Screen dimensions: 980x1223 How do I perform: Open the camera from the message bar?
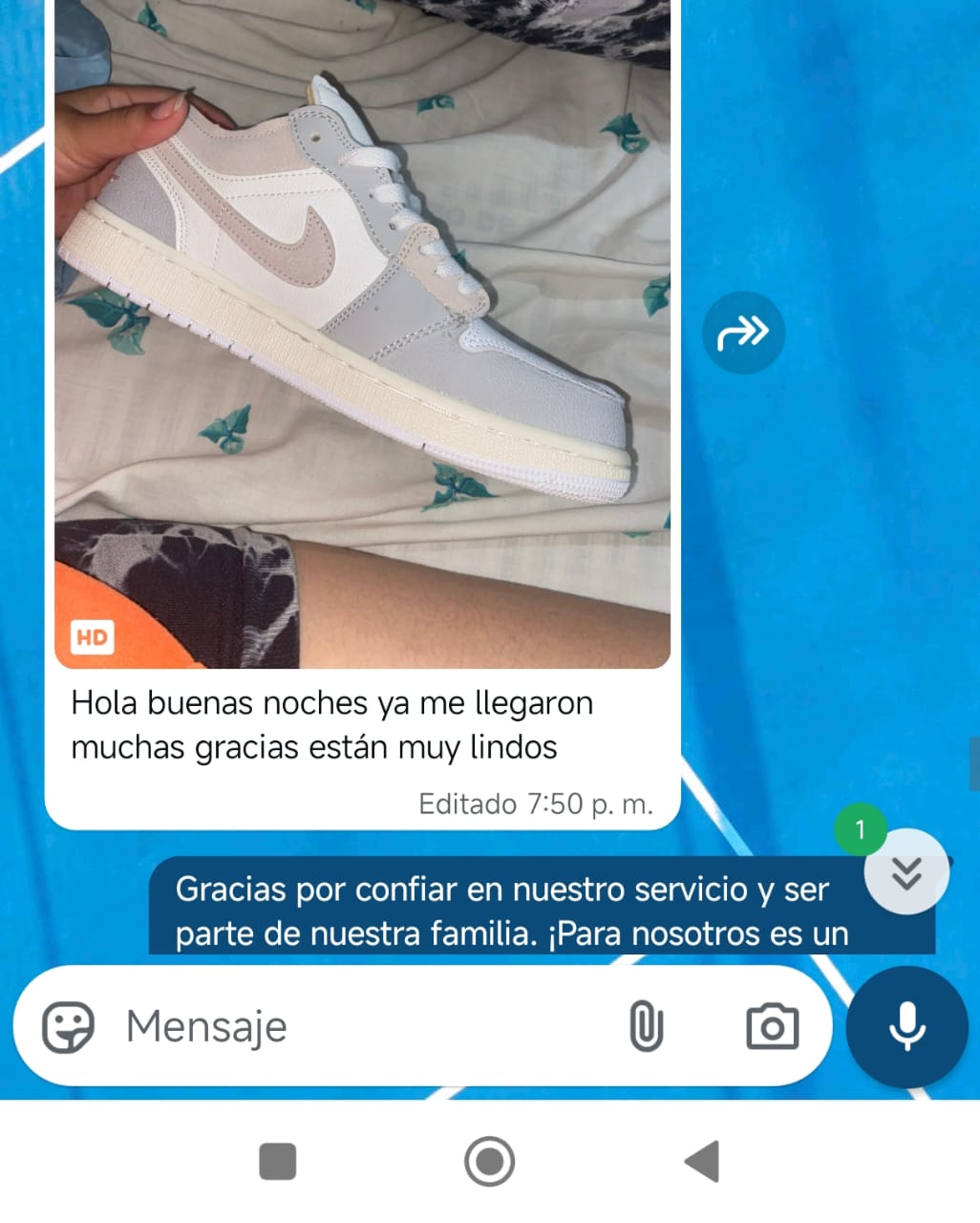772,1027
